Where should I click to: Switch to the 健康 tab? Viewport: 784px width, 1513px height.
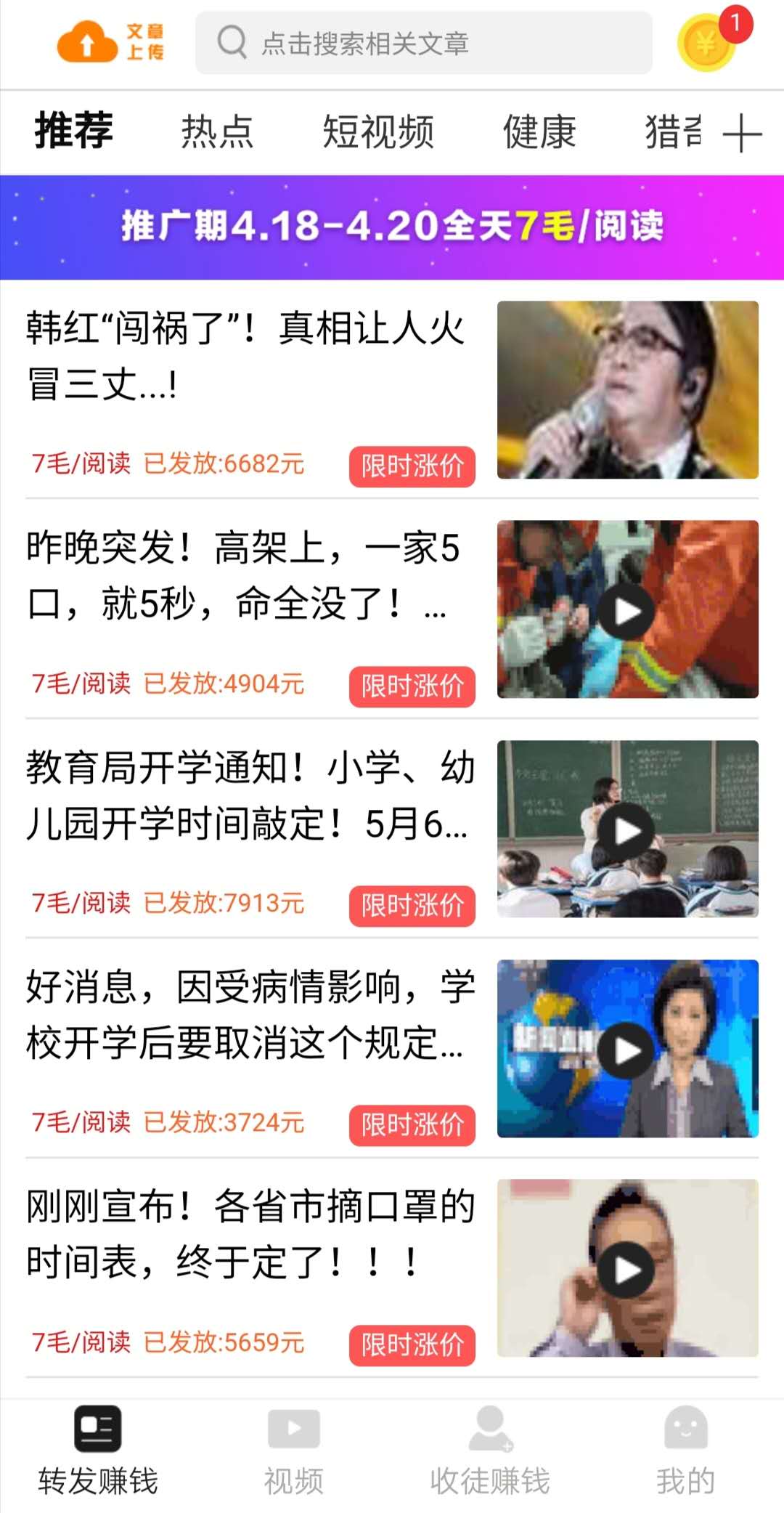point(539,132)
